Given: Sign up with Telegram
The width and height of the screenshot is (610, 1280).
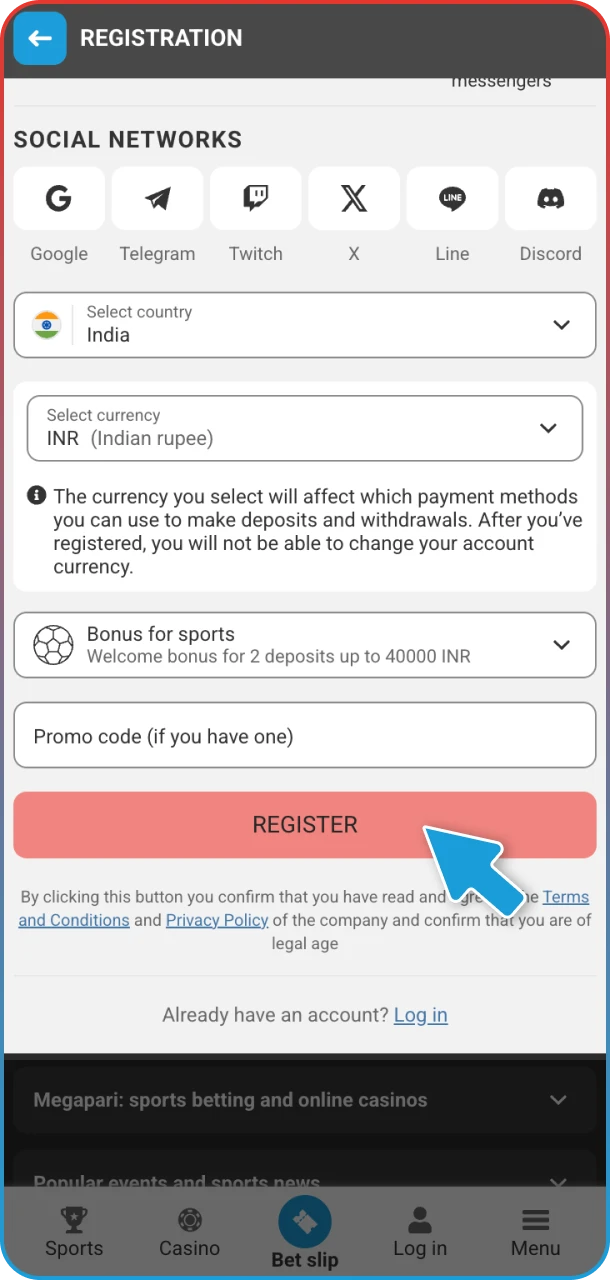Looking at the screenshot, I should (157, 199).
